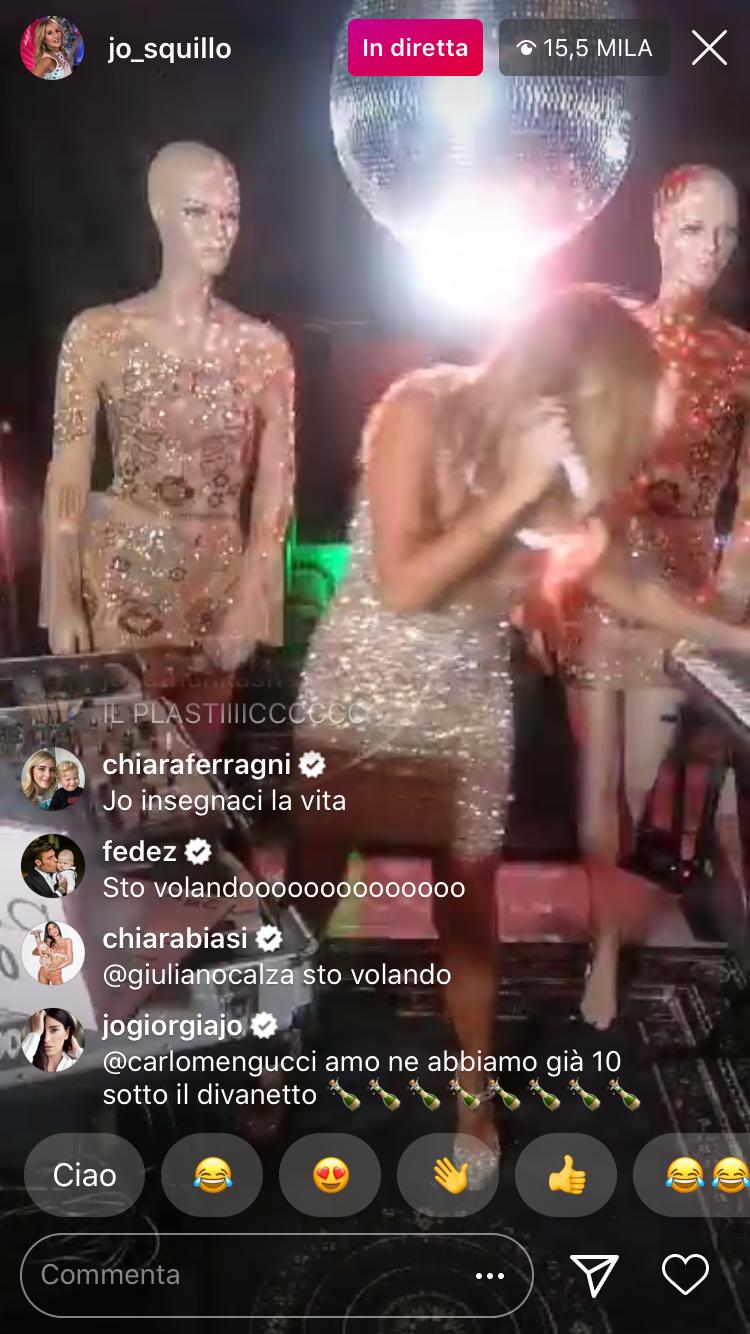Open jo_squillo's profile picture
Screen dimensions: 750x1334
(52, 48)
